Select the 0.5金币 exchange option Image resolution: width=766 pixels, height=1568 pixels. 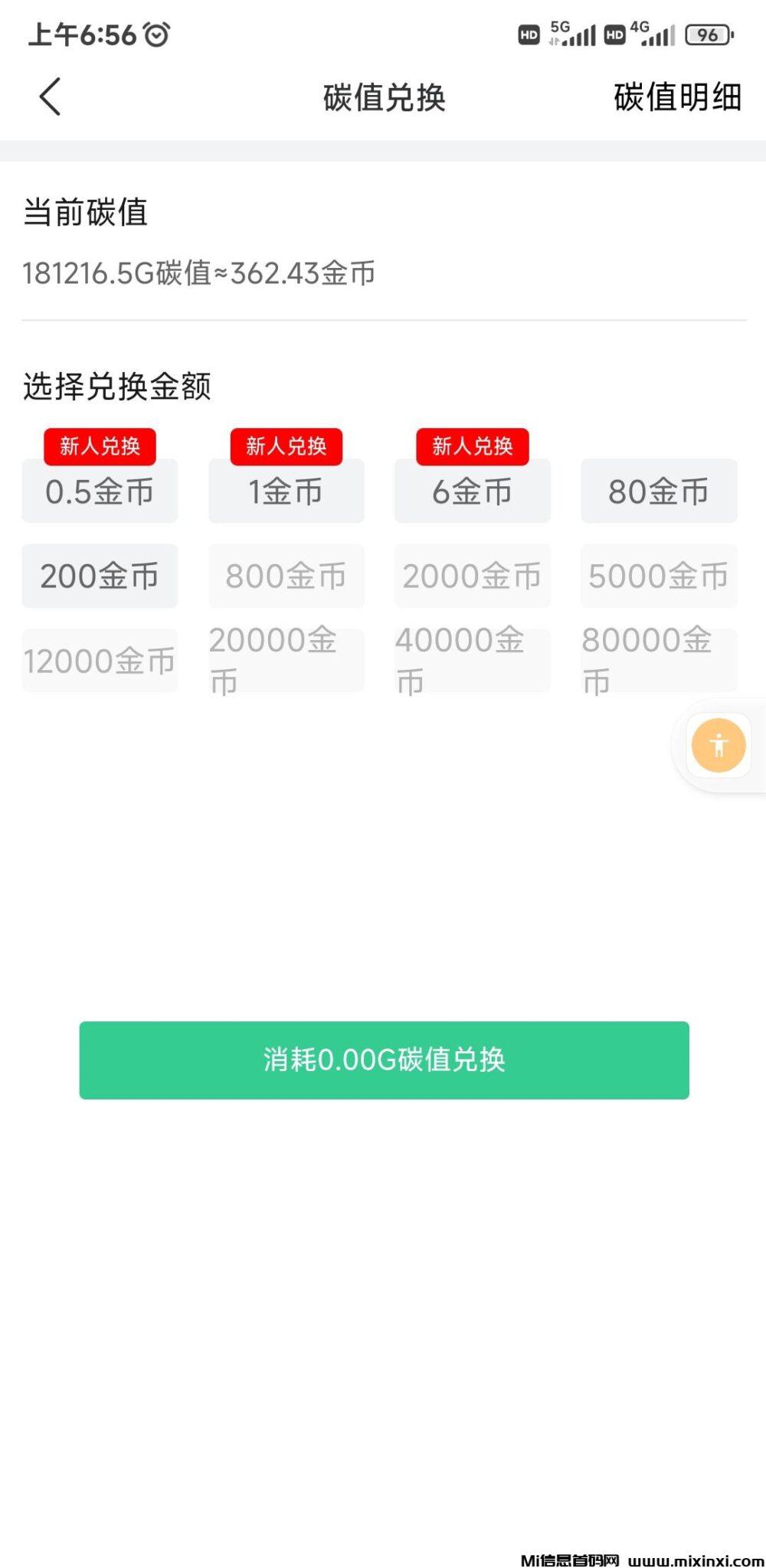point(99,491)
